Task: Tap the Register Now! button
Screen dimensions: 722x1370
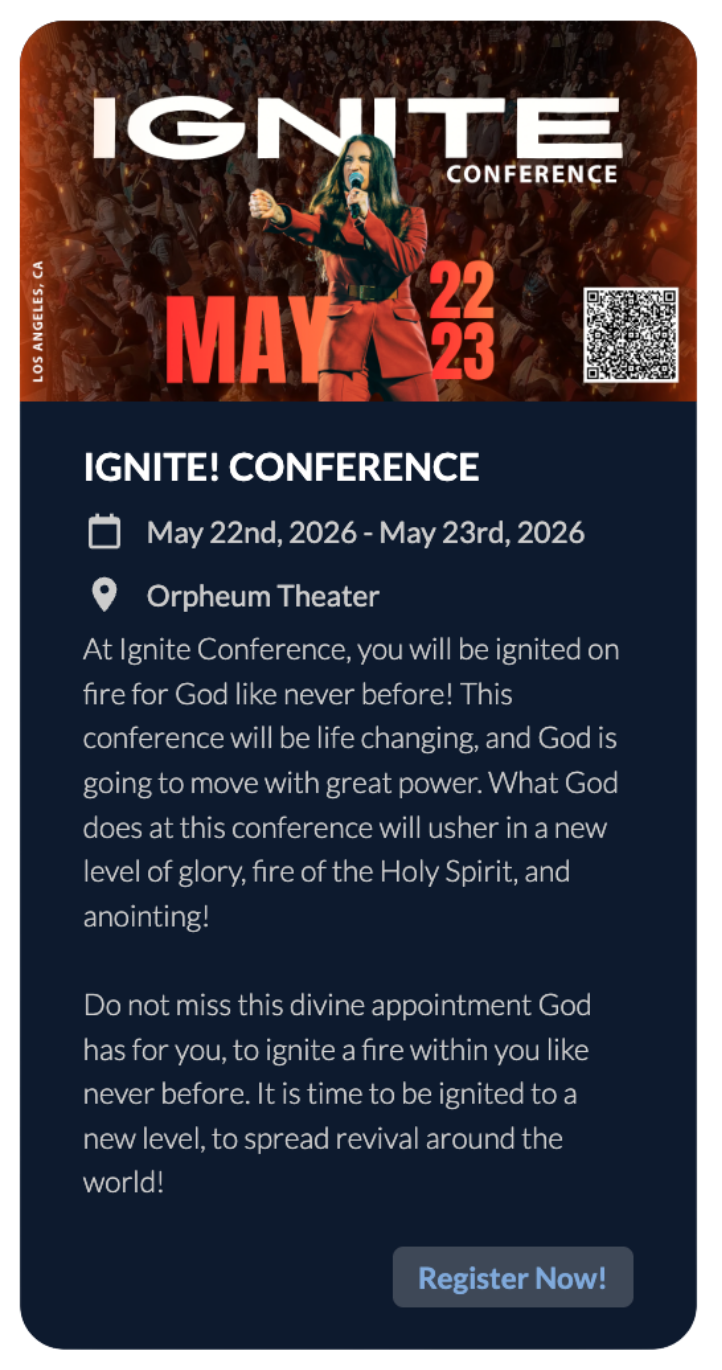Action: pos(512,1277)
